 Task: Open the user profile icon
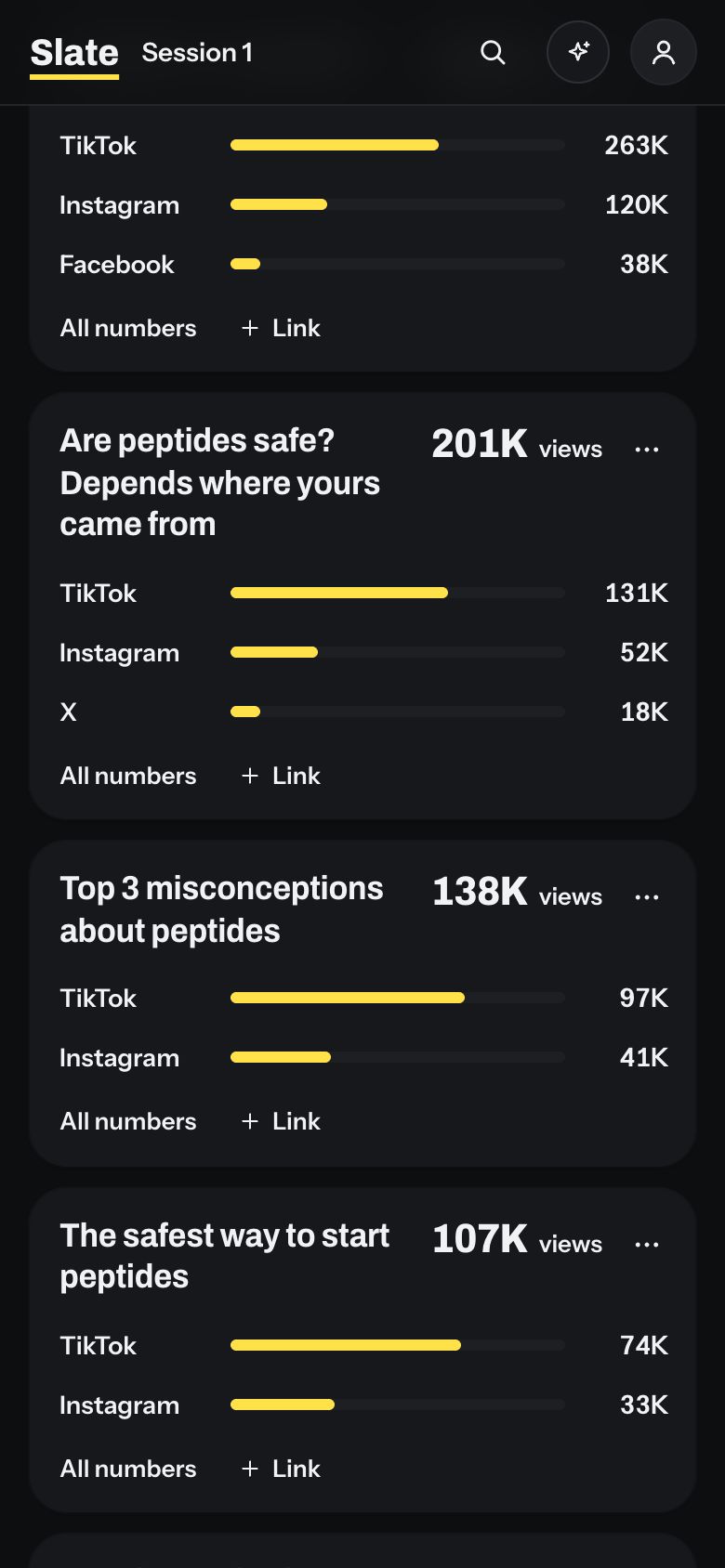coord(664,52)
